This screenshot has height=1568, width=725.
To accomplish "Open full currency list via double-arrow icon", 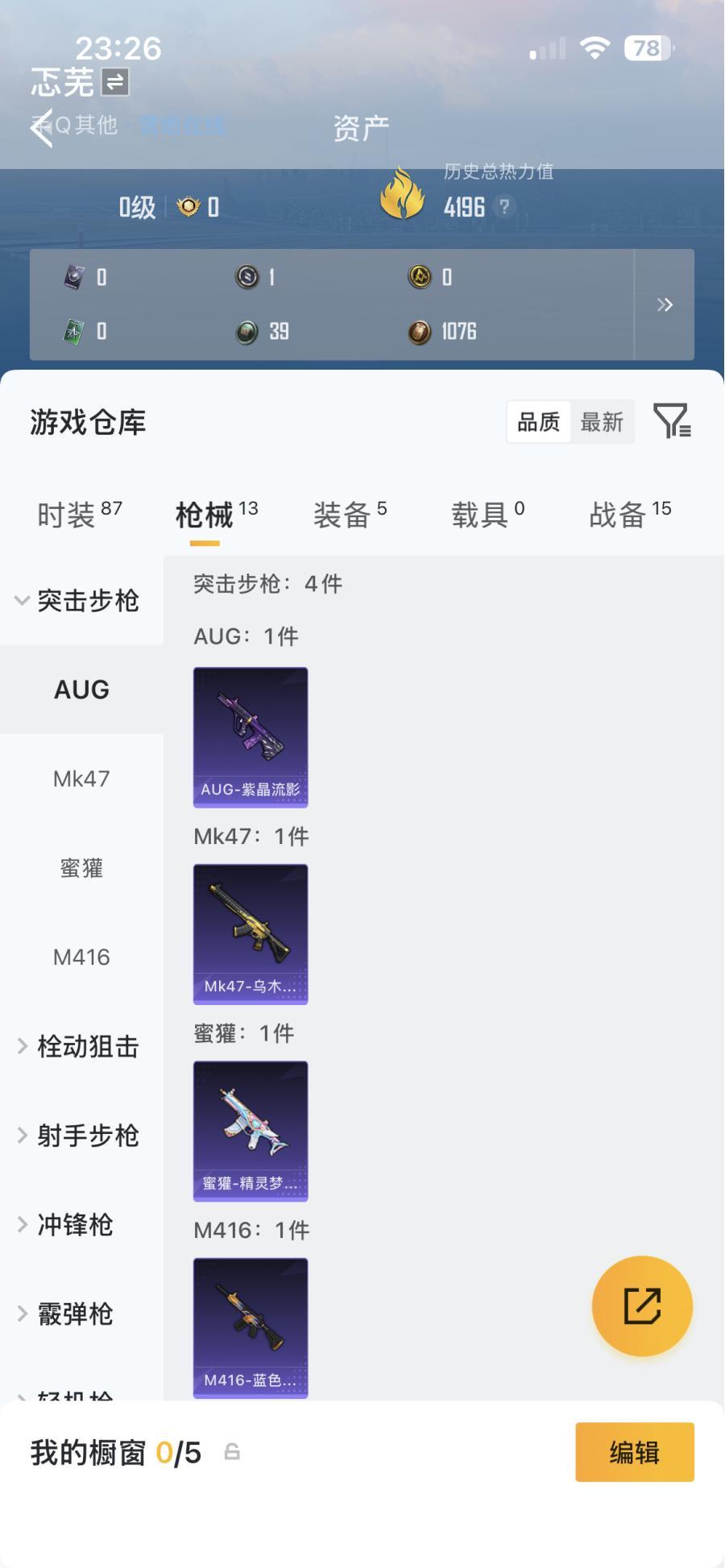I will [665, 304].
